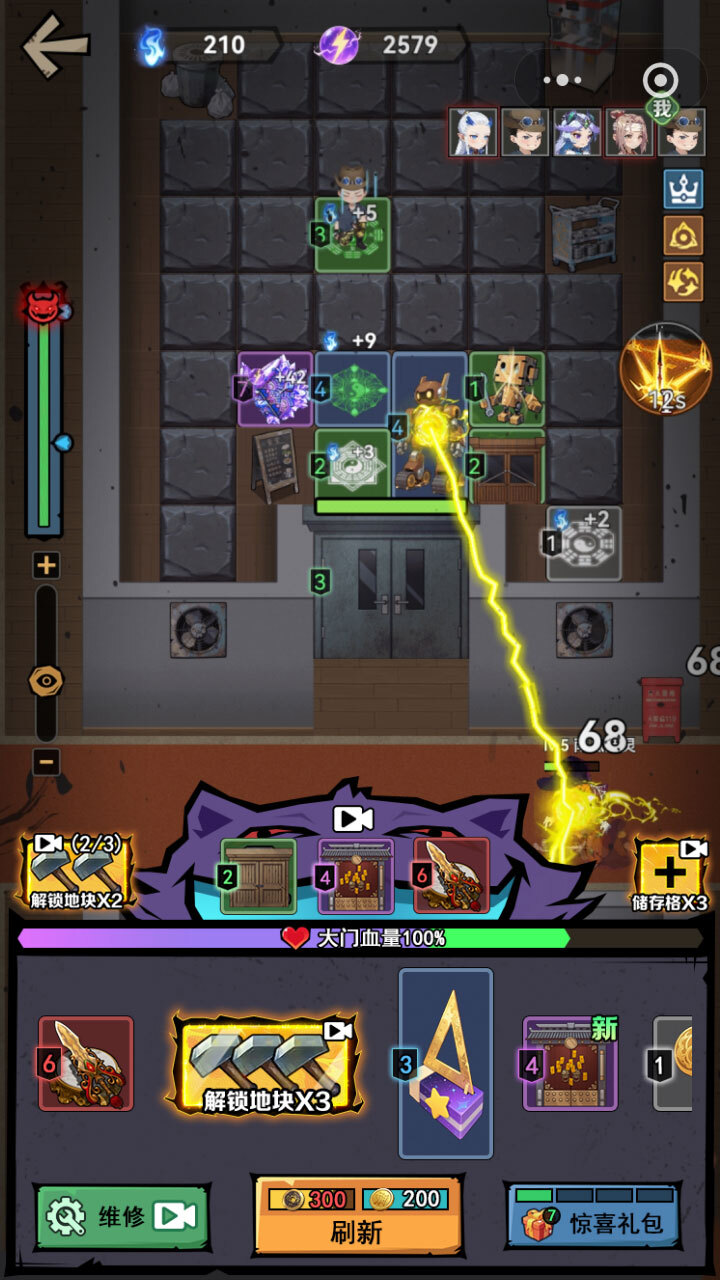Viewport: 720px width, 1280px height.
Task: View the white-haired player's avatar
Action: click(x=473, y=132)
